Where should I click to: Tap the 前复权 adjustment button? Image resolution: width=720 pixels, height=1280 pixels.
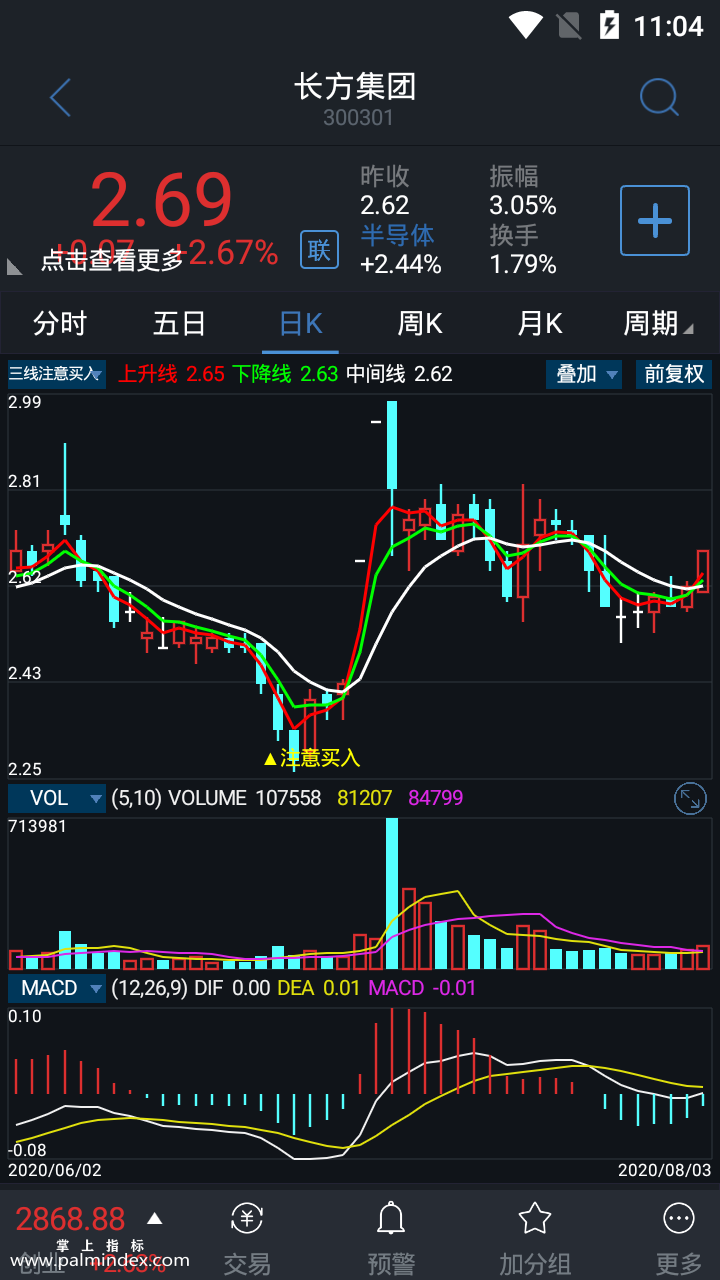point(674,374)
